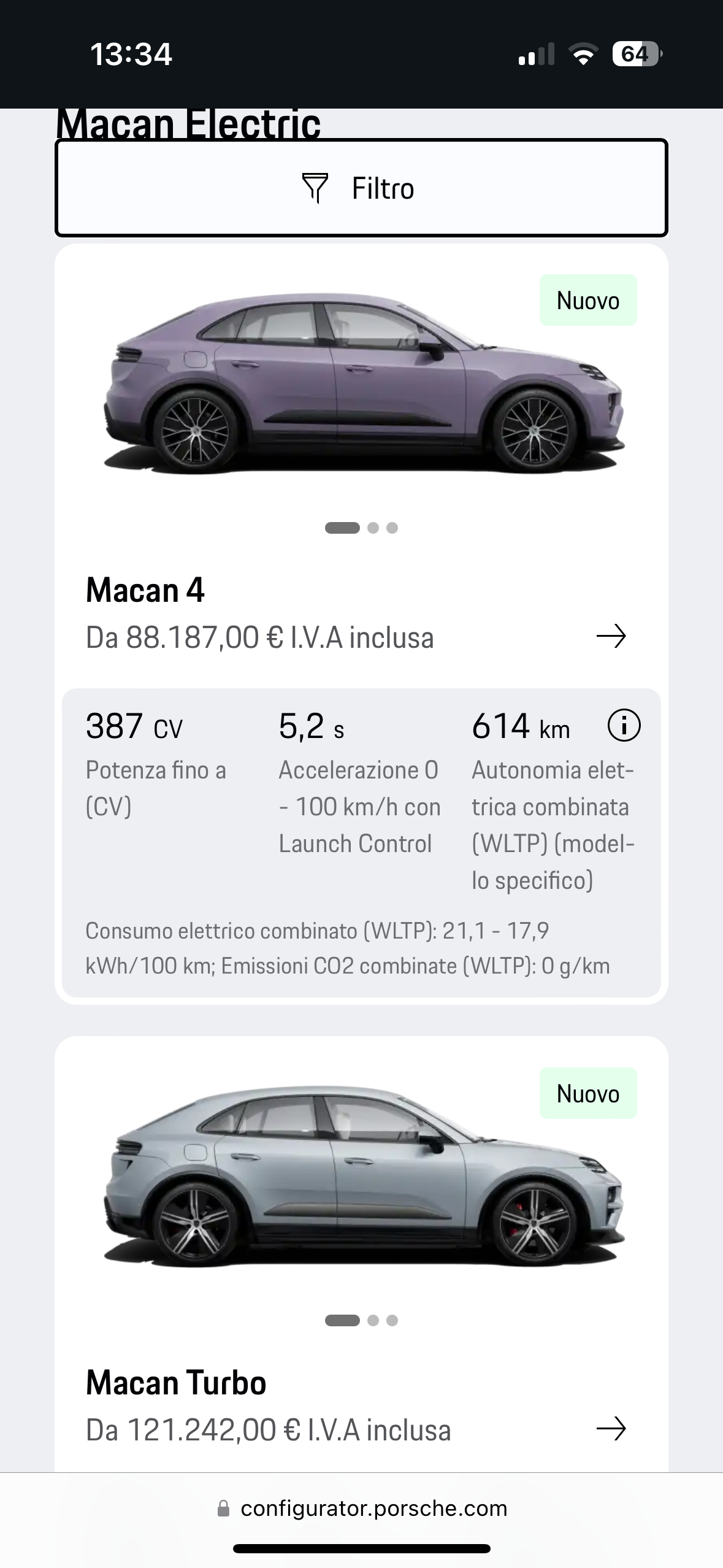Select the Macan Turbo image carousel dots

coord(361,1320)
